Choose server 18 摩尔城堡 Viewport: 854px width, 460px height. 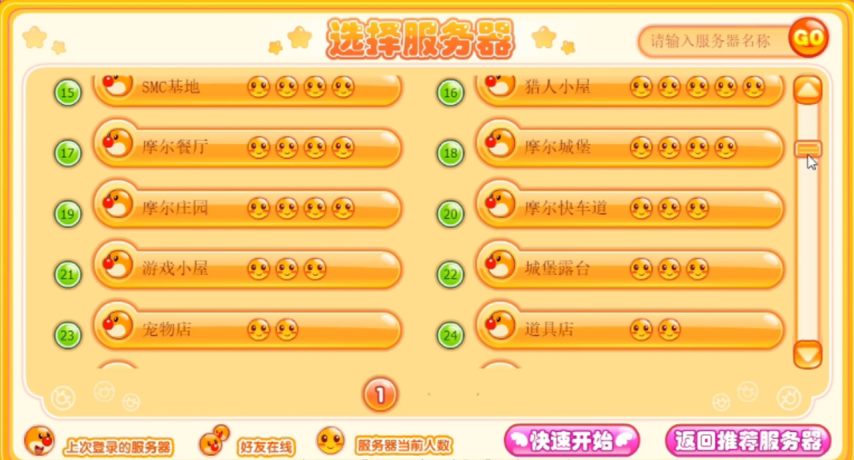point(628,148)
